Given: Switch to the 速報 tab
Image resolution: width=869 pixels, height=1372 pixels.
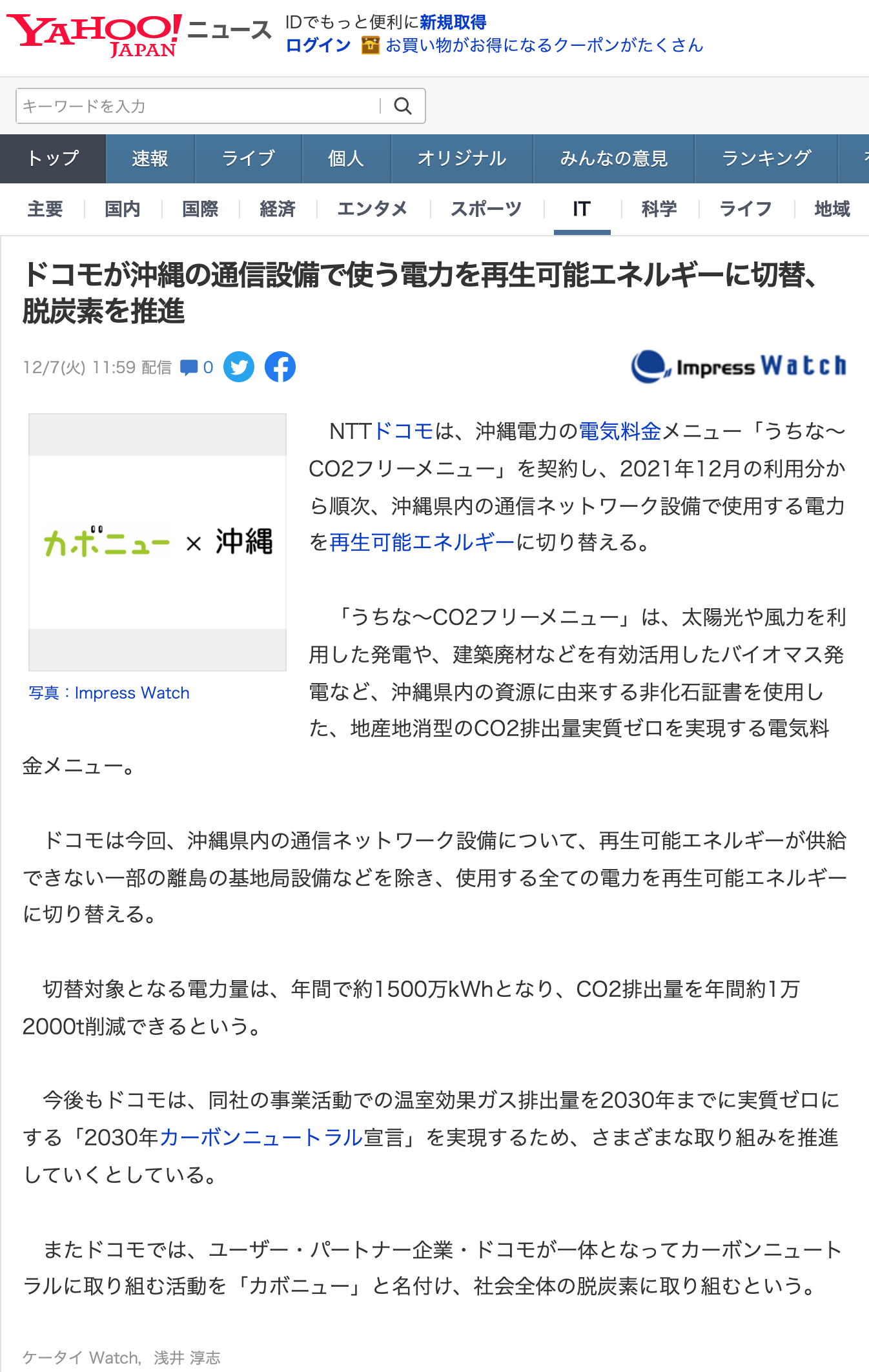Looking at the screenshot, I should pyautogui.click(x=150, y=159).
